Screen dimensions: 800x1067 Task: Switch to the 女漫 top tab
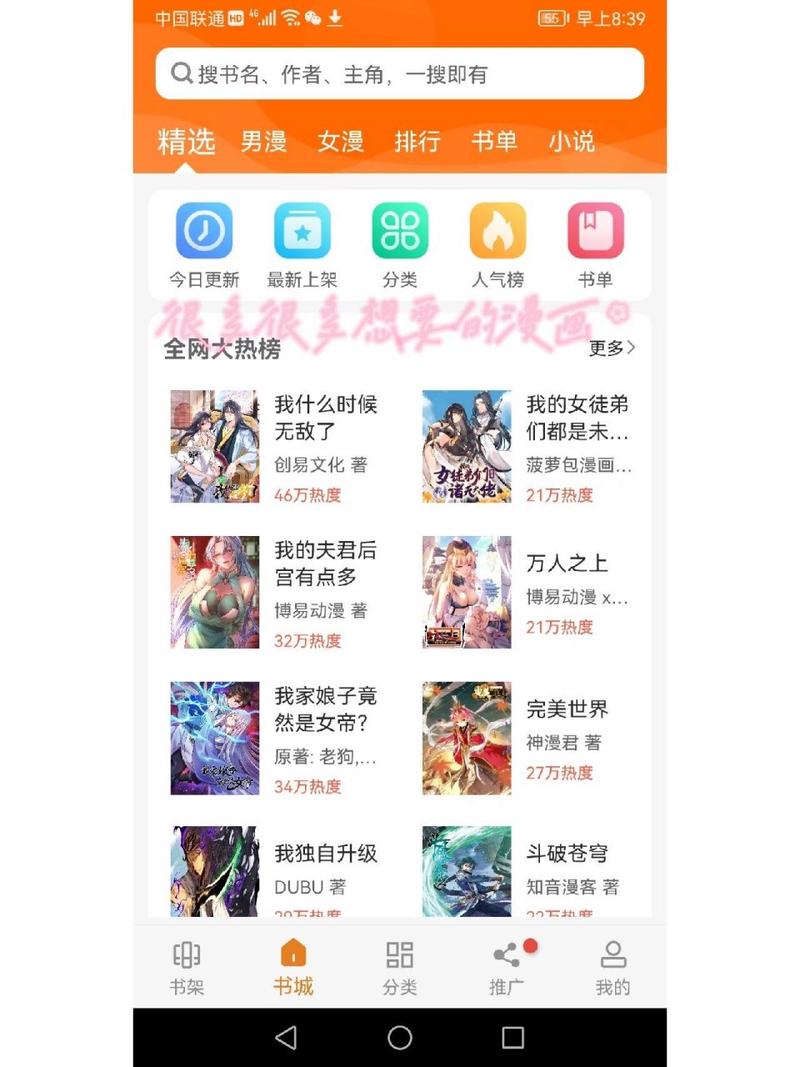click(341, 141)
